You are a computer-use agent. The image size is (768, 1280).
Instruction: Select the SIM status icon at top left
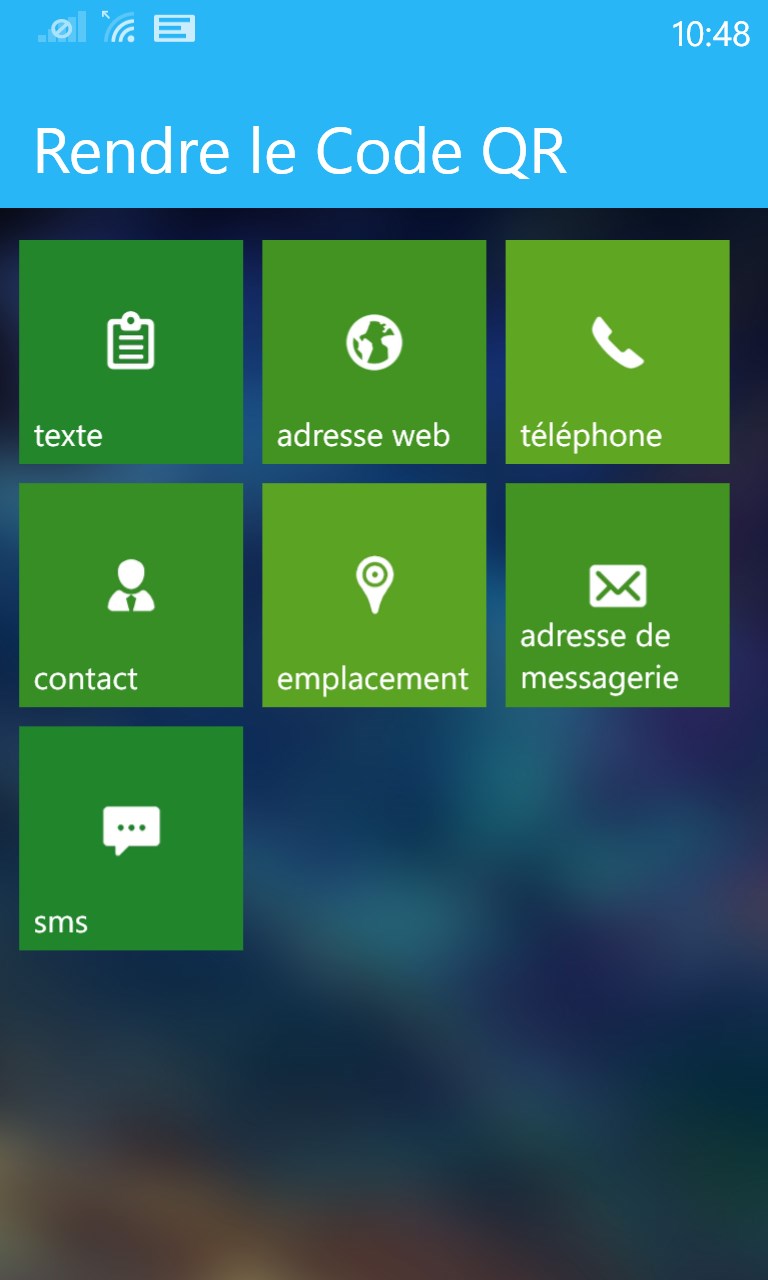tap(175, 28)
